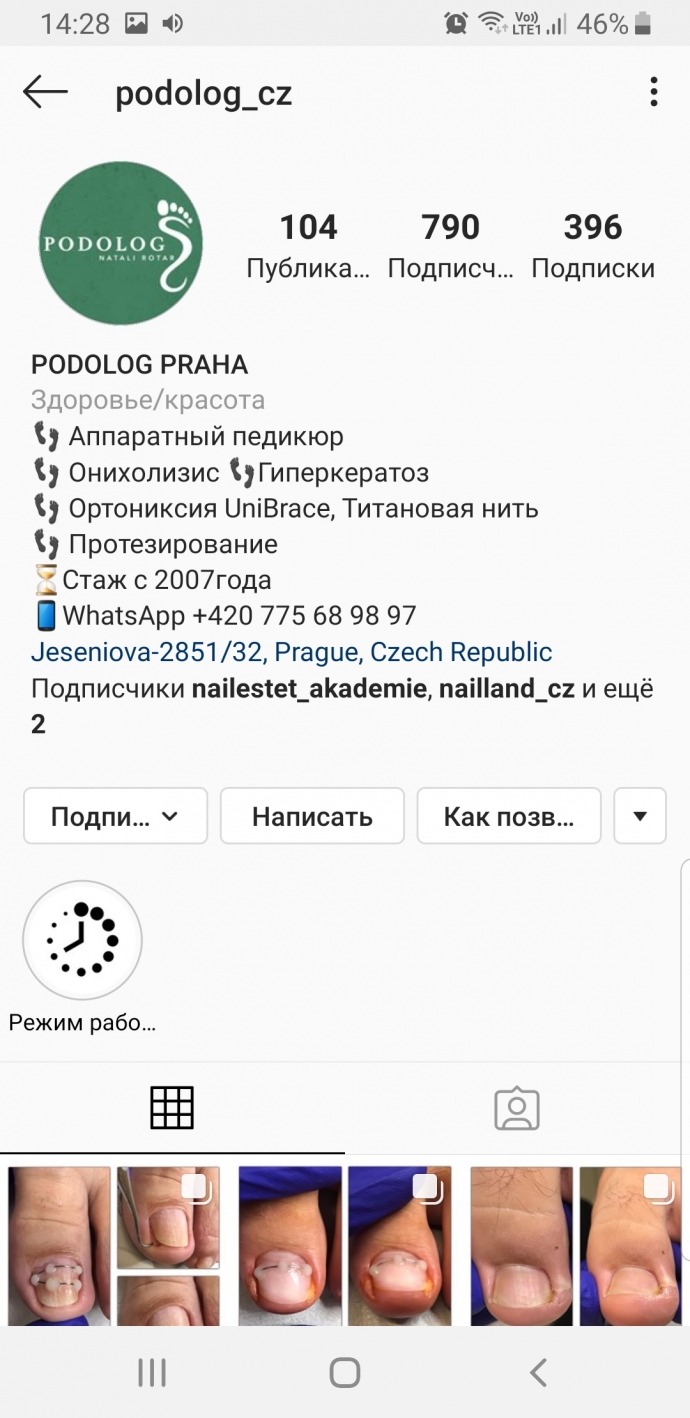The height and width of the screenshot is (1418, 690).
Task: Open the three-dot overflow menu
Action: (653, 93)
